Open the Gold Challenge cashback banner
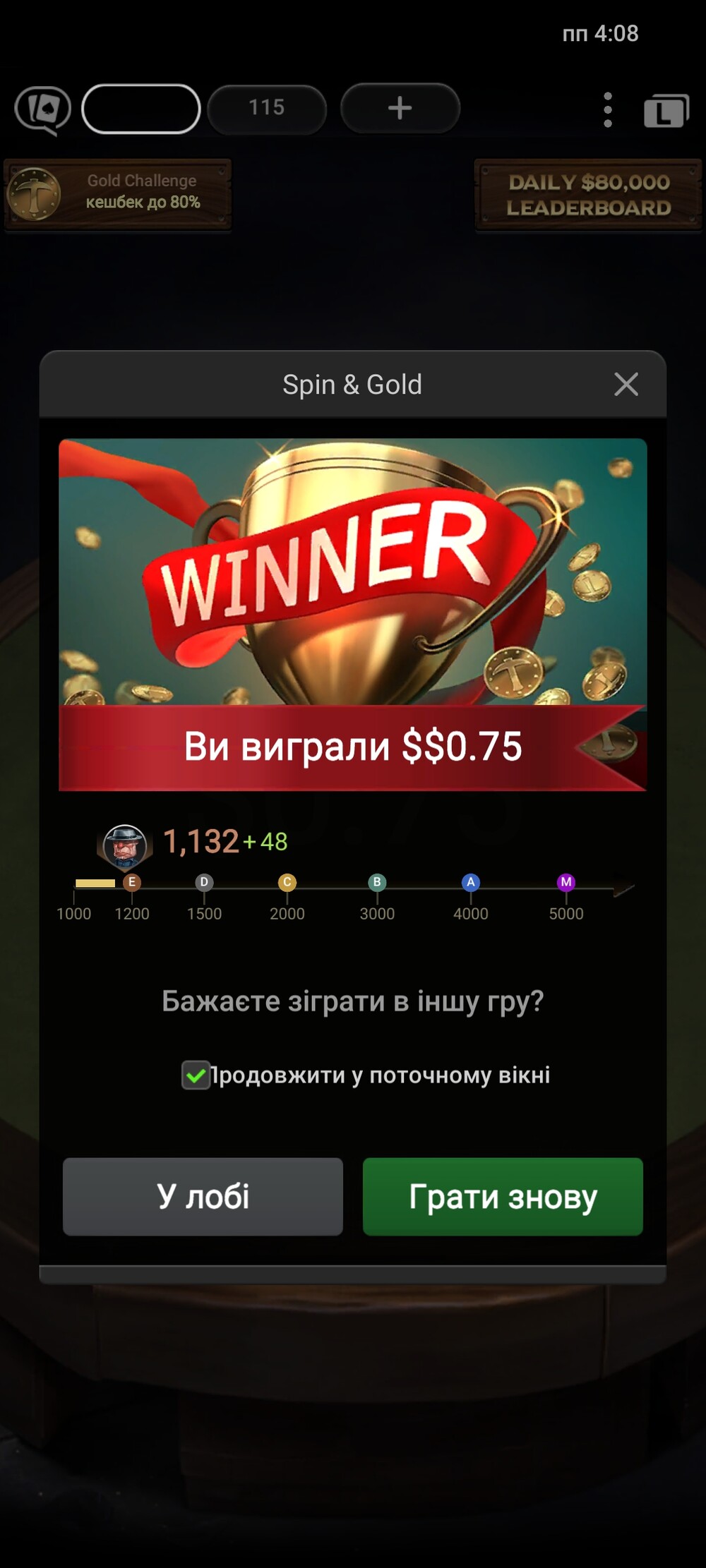706x1568 pixels. tap(118, 194)
